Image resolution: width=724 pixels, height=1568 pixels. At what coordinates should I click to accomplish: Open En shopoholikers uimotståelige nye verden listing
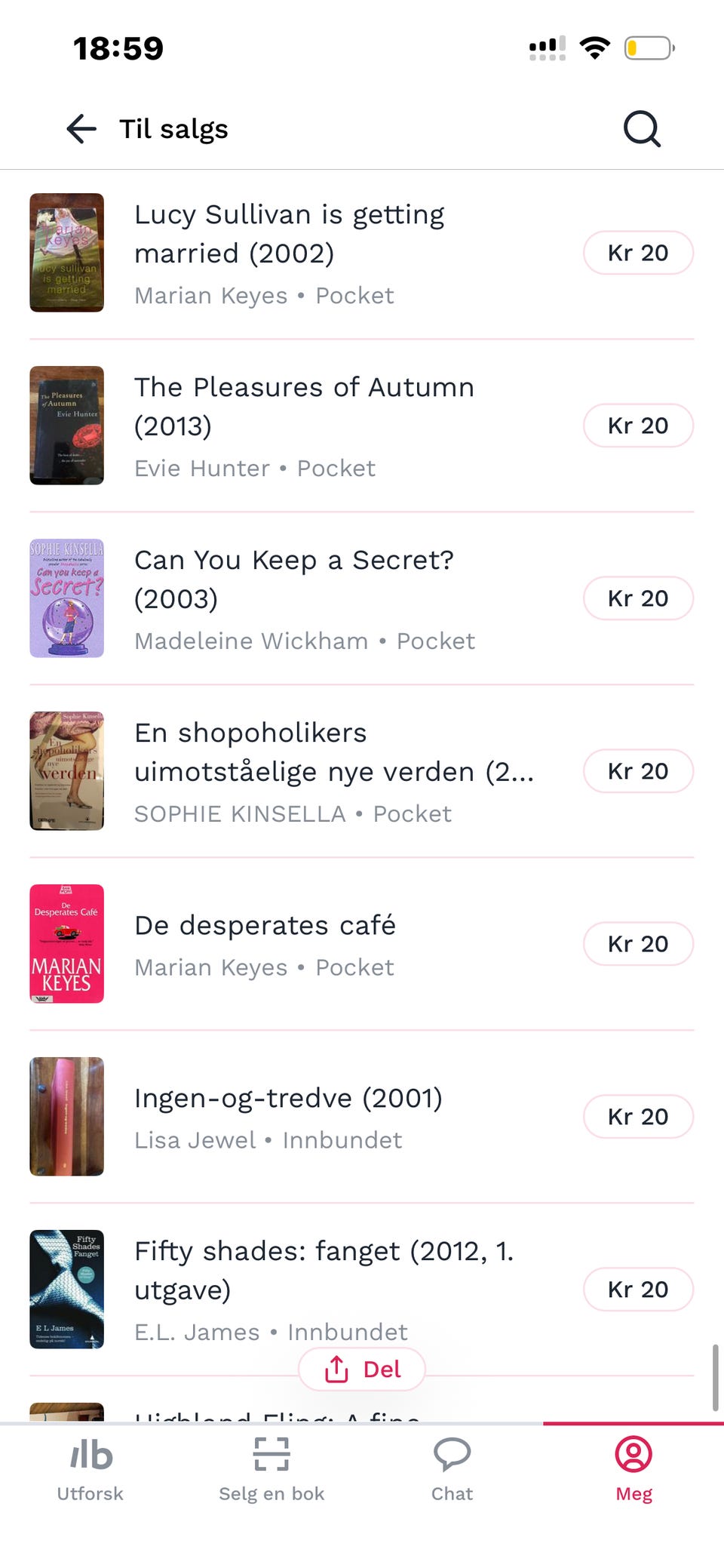362,771
